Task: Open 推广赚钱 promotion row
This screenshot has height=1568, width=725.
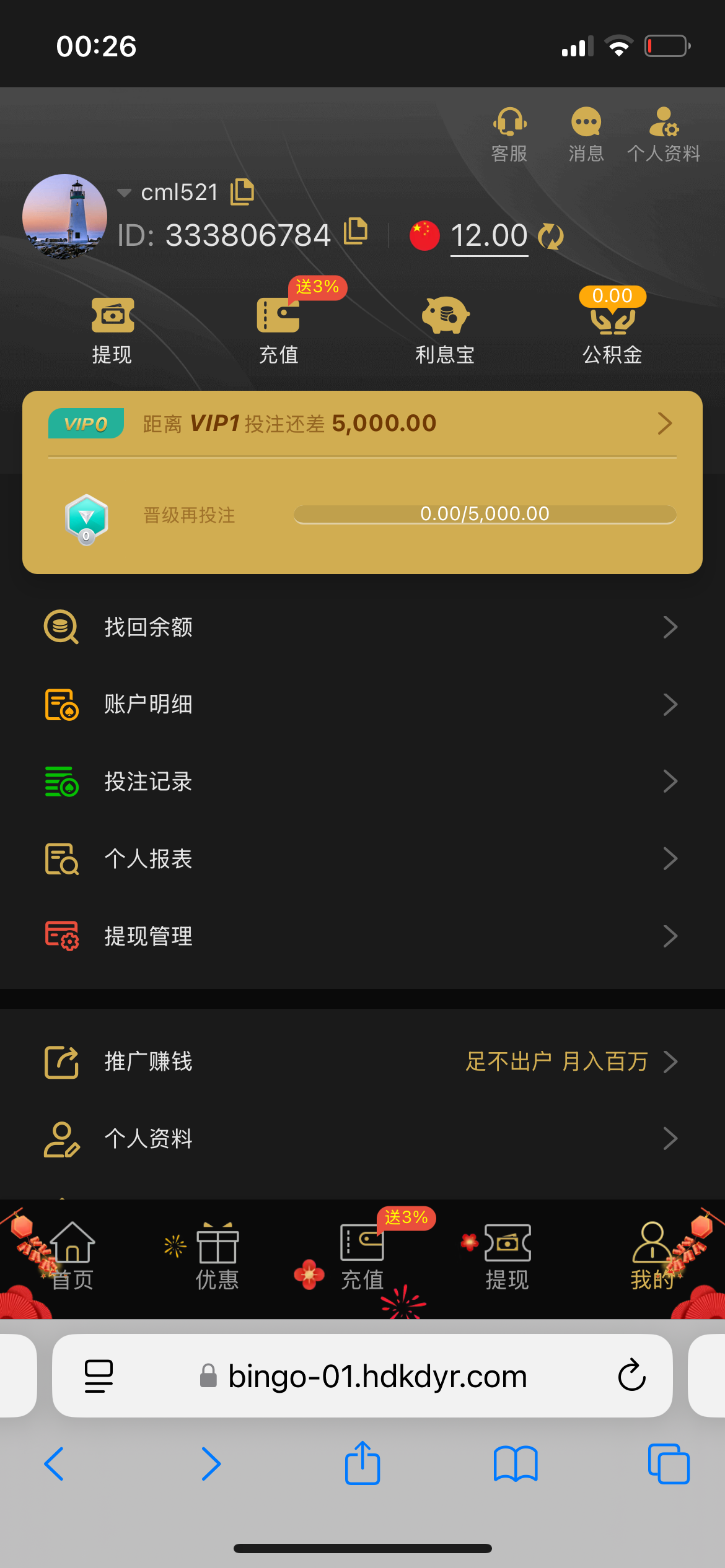Action: pos(362,1061)
